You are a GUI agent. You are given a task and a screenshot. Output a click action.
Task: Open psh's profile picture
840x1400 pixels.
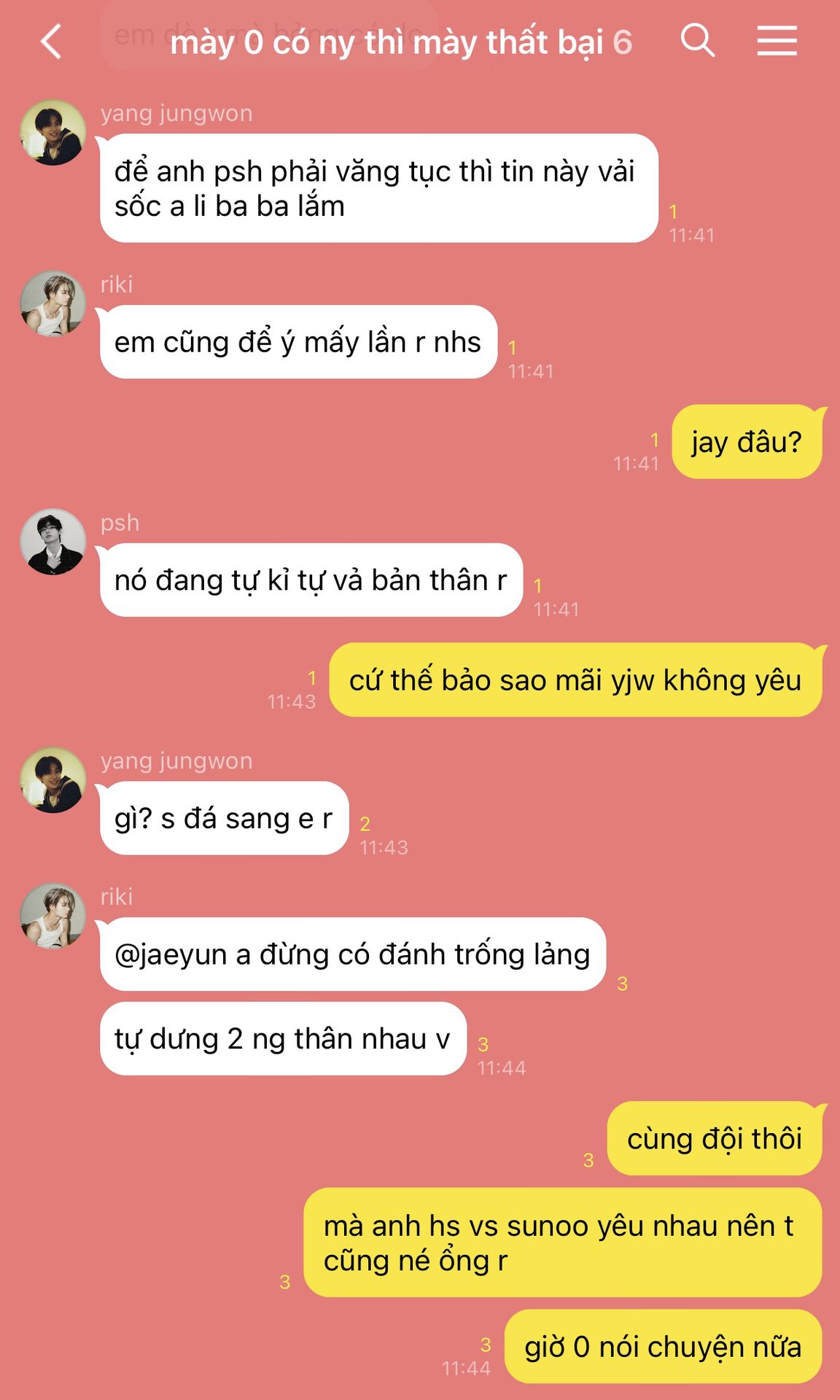click(x=52, y=542)
